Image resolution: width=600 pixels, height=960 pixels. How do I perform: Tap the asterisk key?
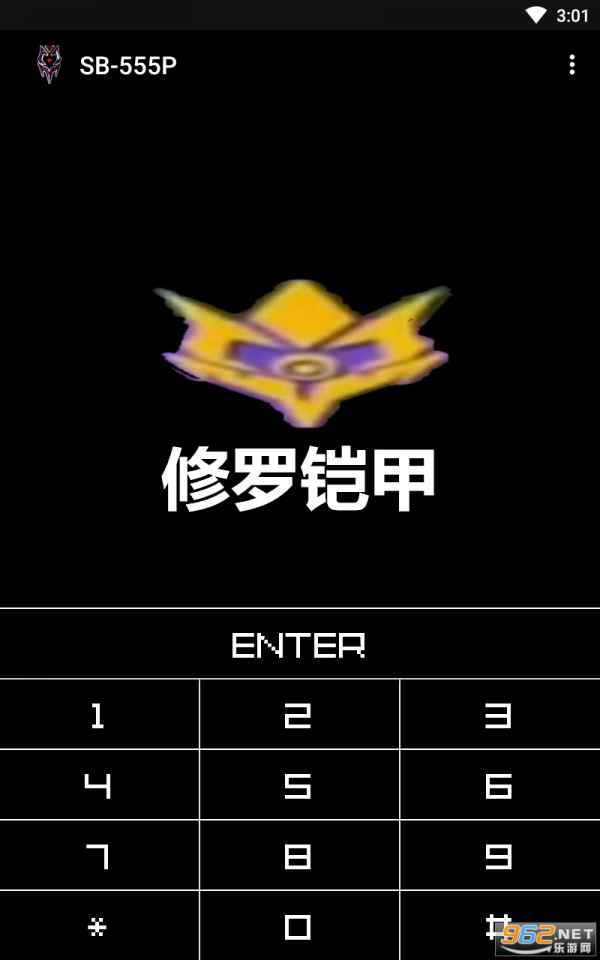click(99, 926)
